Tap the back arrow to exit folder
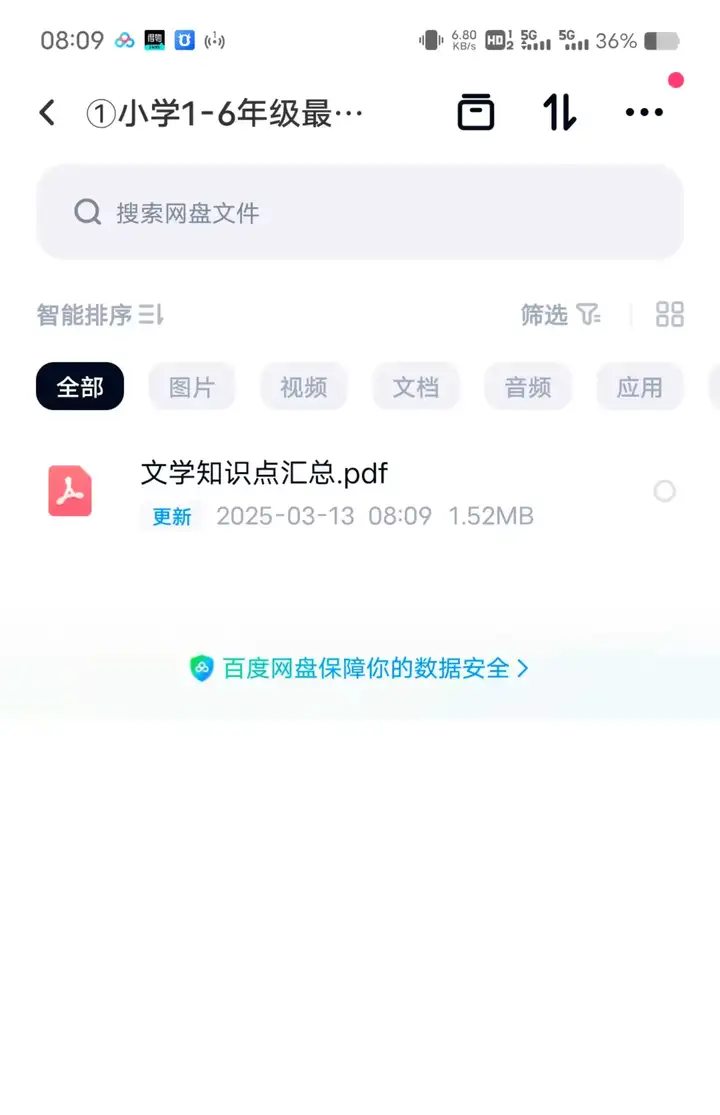Viewport: 720px width, 1115px height. 47,112
